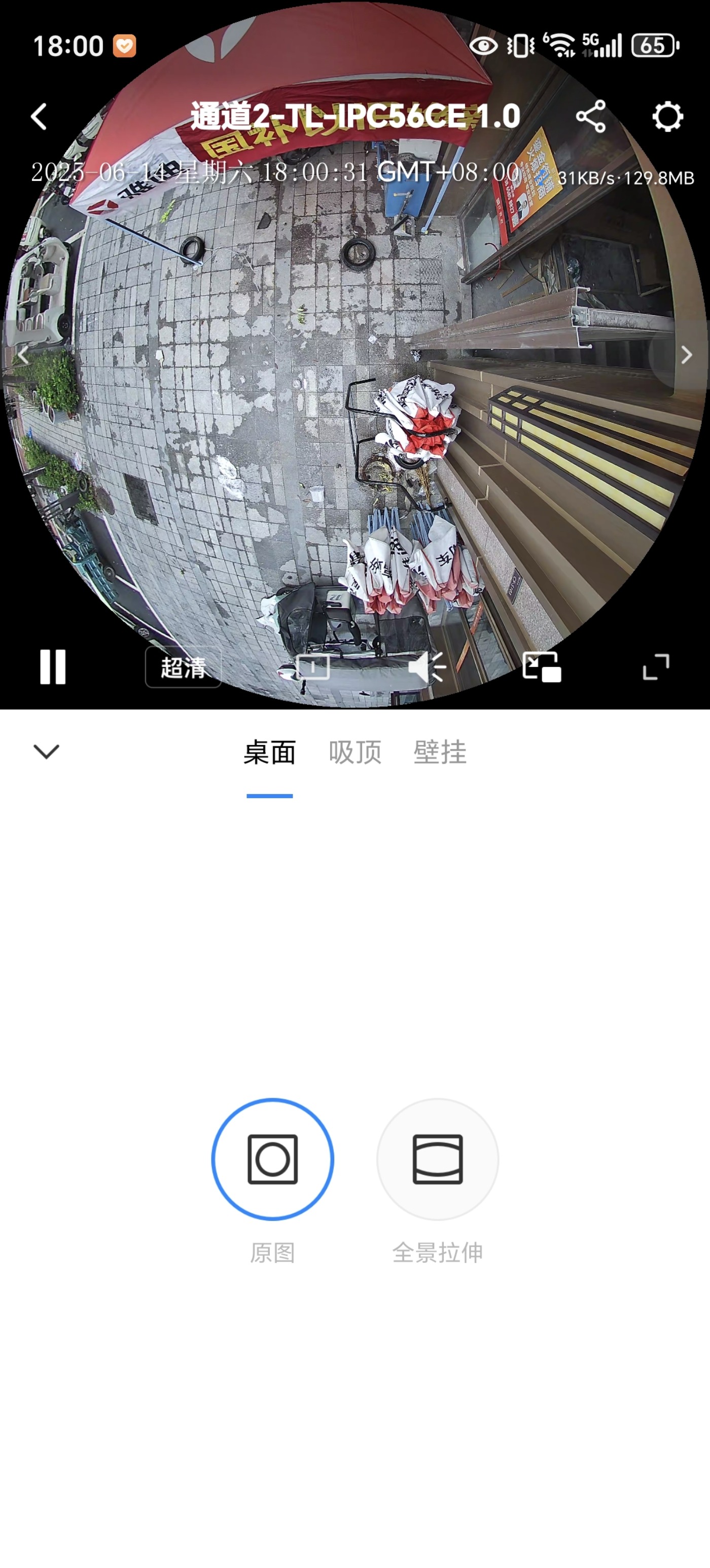This screenshot has height=1568, width=710.
Task: Enter fullscreen video mode
Action: (x=656, y=667)
